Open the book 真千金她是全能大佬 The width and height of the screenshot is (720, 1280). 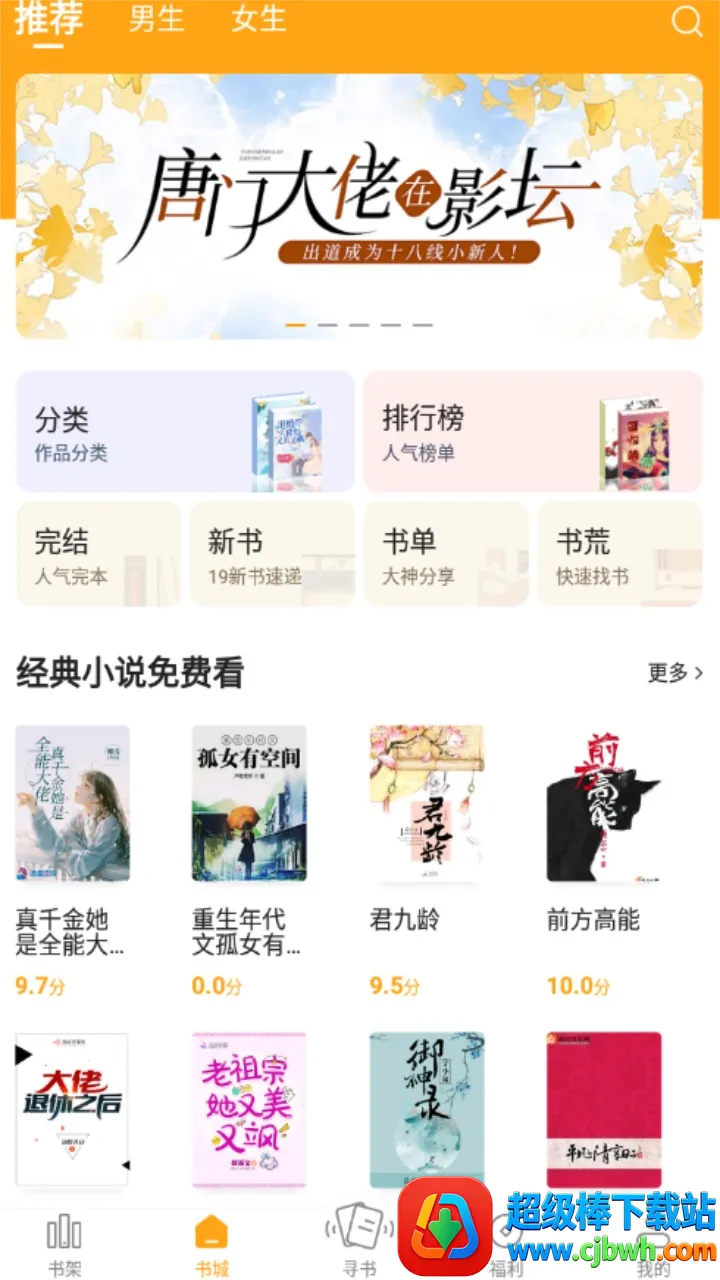point(73,804)
